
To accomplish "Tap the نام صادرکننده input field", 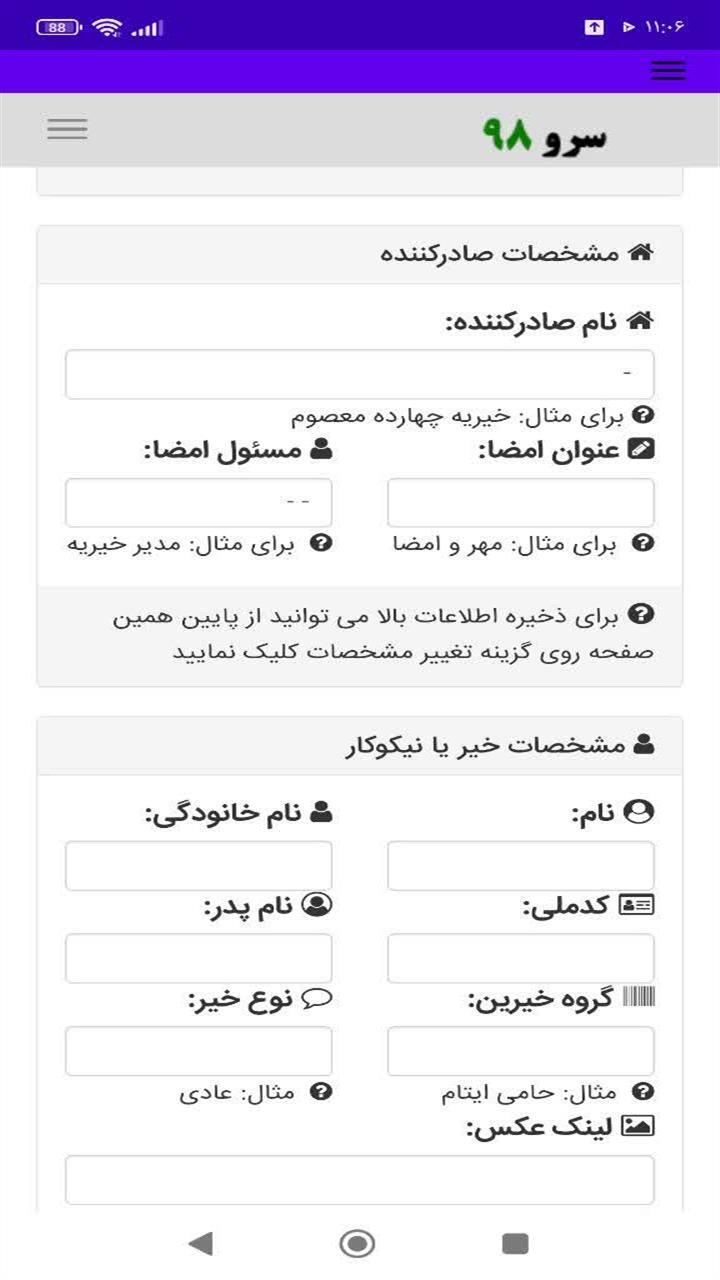I will [x=359, y=374].
